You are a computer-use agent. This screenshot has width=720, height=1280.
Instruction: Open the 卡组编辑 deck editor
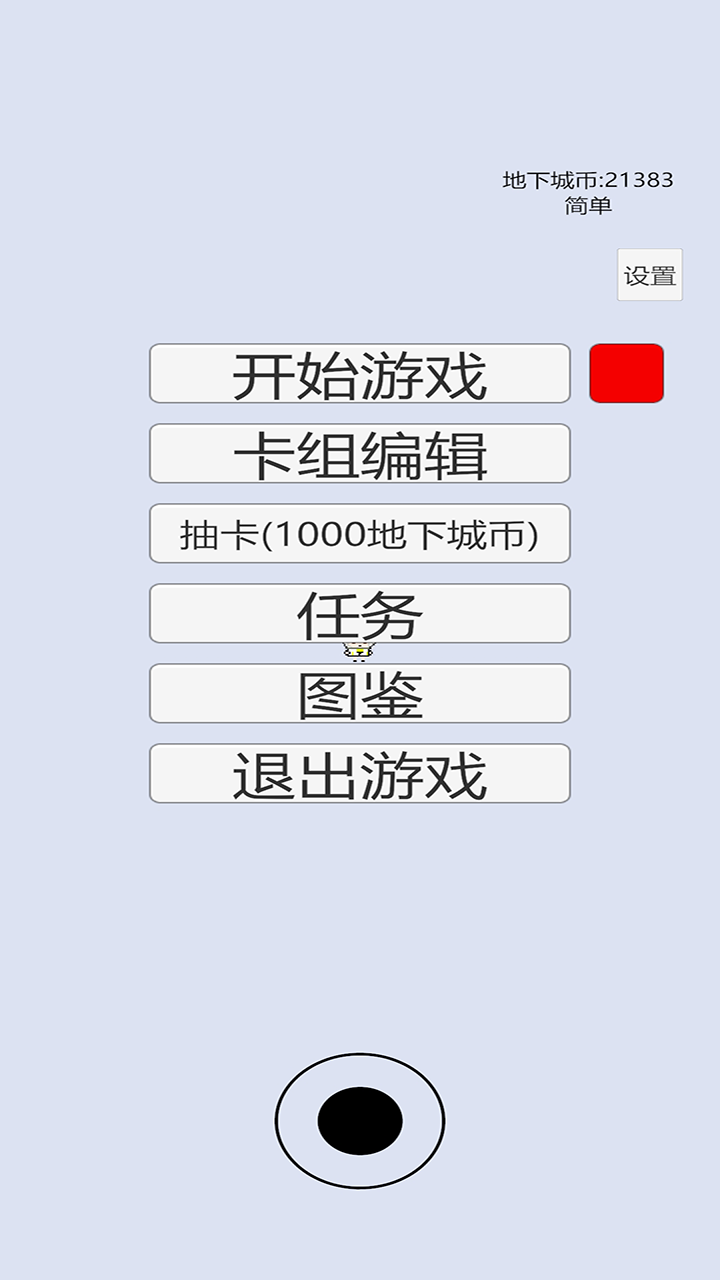360,453
